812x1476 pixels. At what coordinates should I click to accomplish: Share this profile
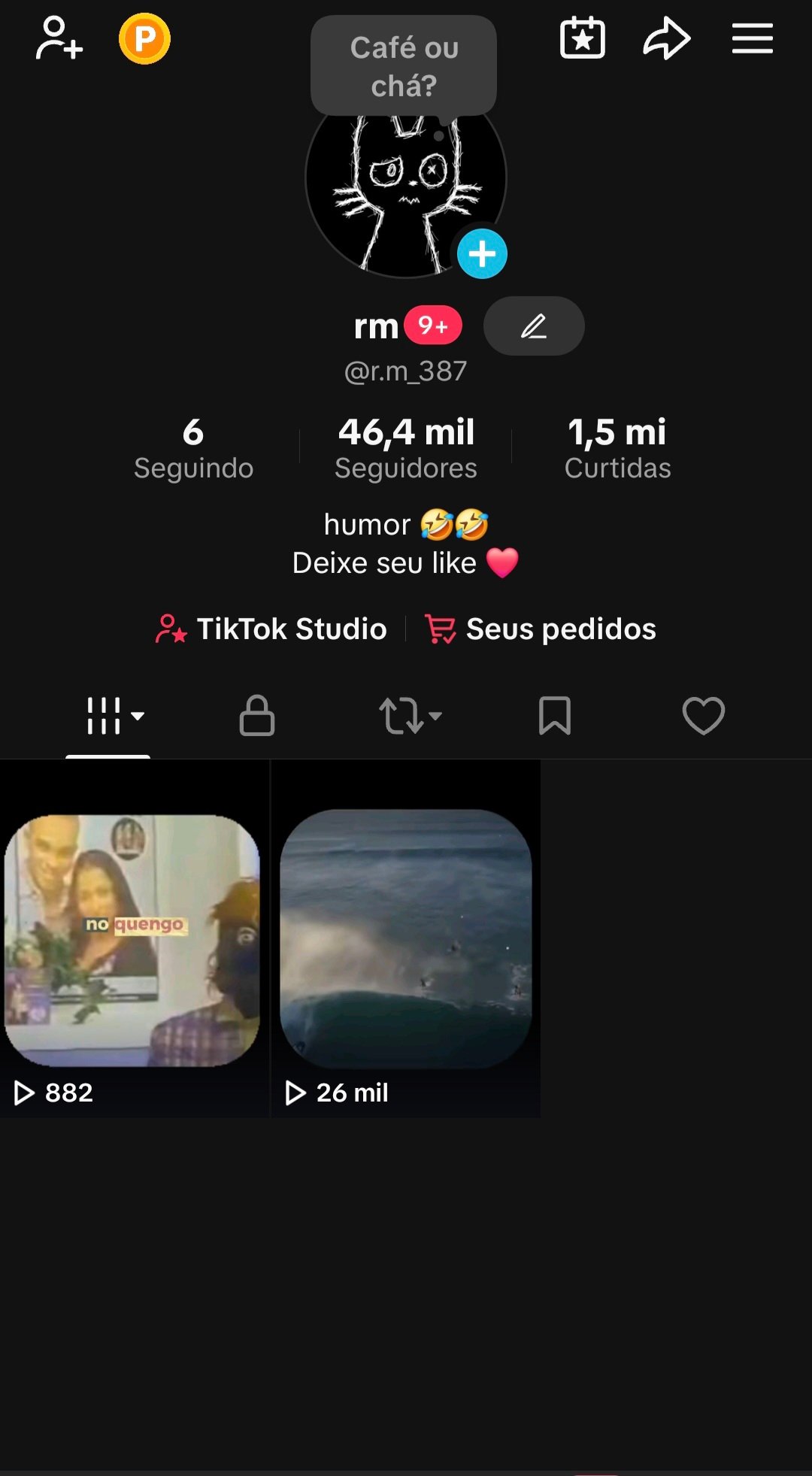(x=666, y=38)
